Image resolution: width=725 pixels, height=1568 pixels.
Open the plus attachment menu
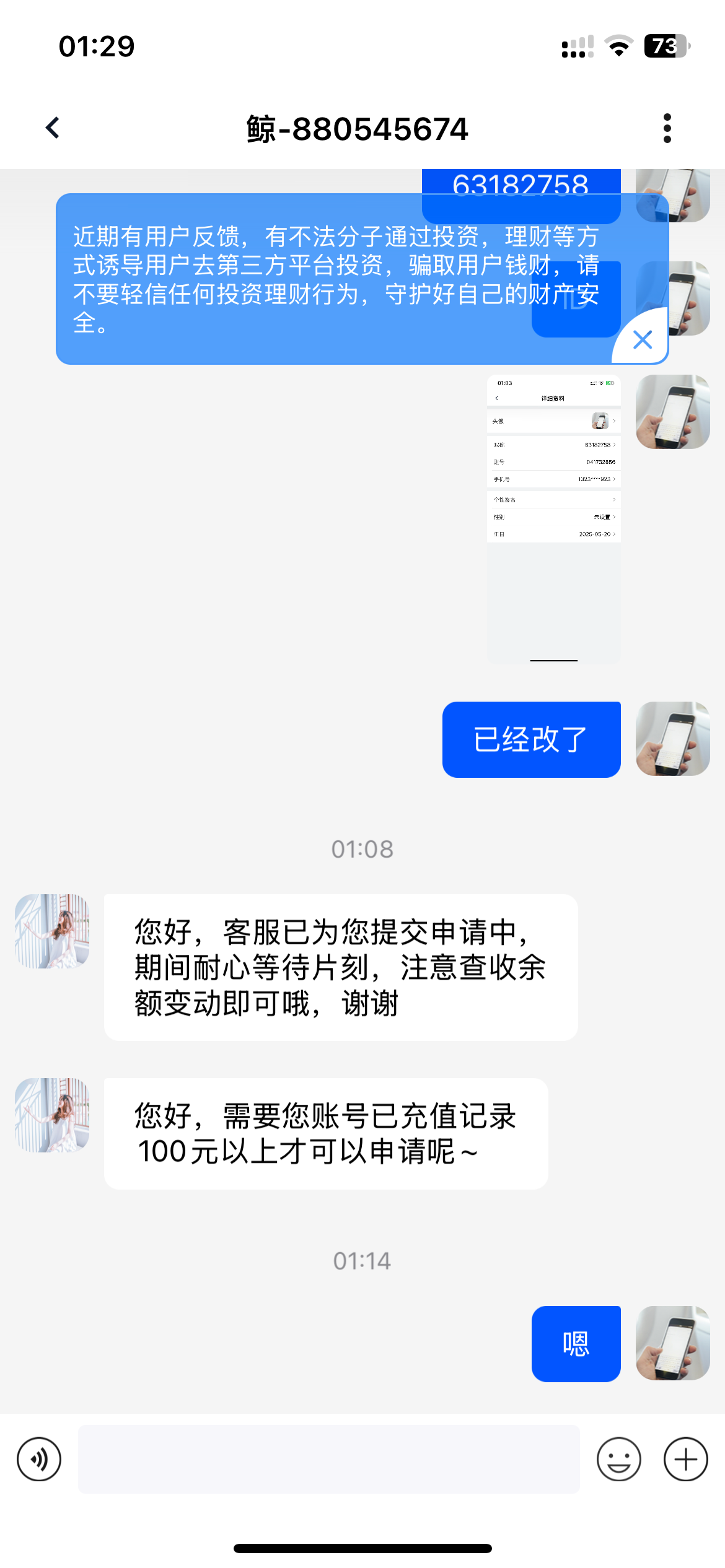pyautogui.click(x=685, y=1459)
